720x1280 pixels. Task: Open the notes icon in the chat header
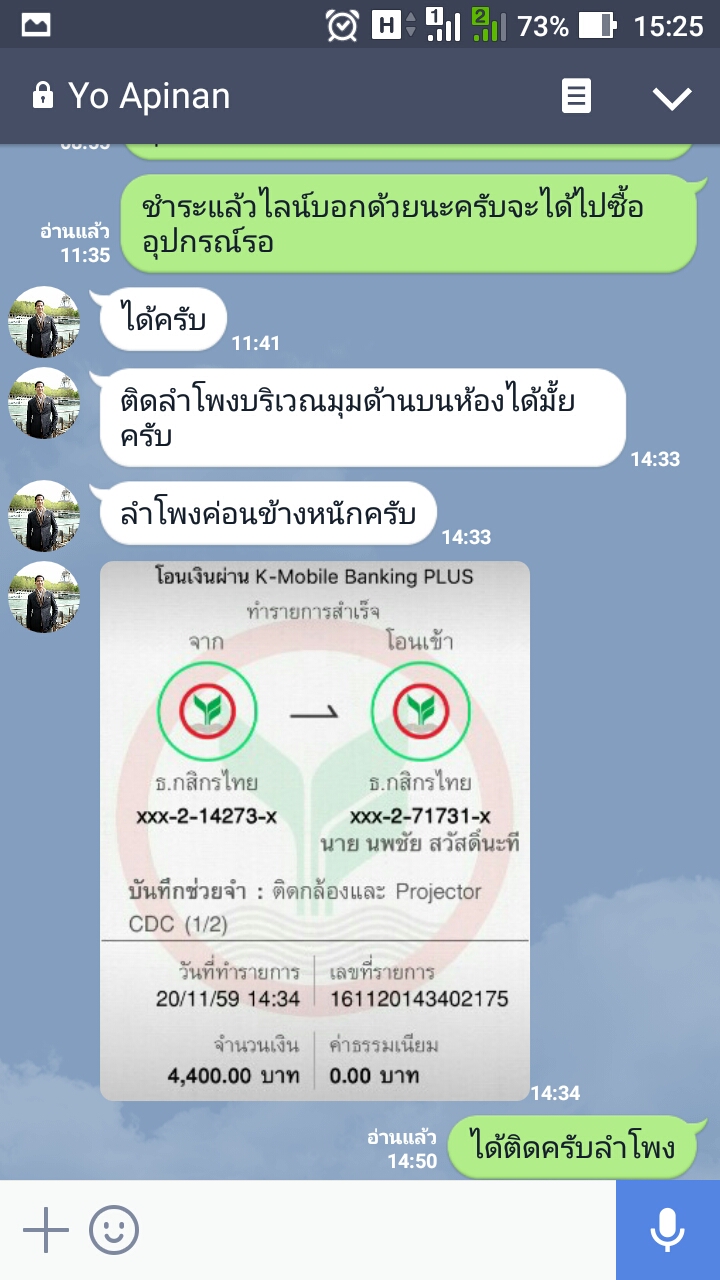pyautogui.click(x=576, y=97)
